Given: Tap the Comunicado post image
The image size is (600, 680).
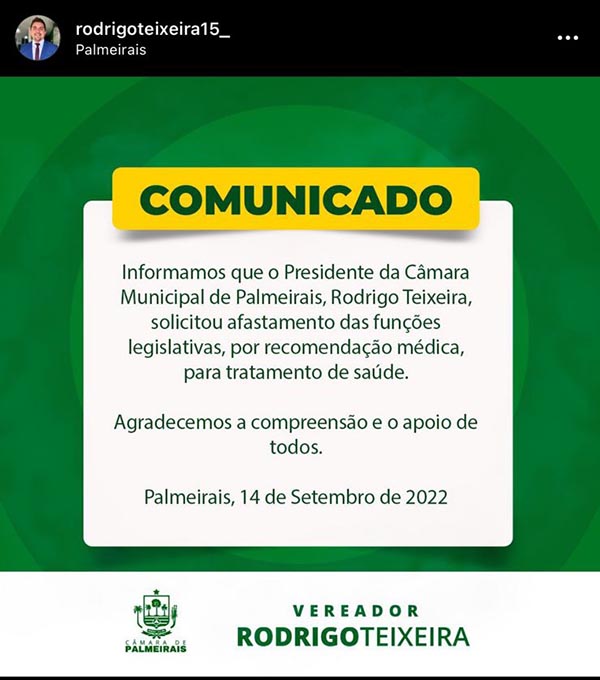Looking at the screenshot, I should point(298,370).
